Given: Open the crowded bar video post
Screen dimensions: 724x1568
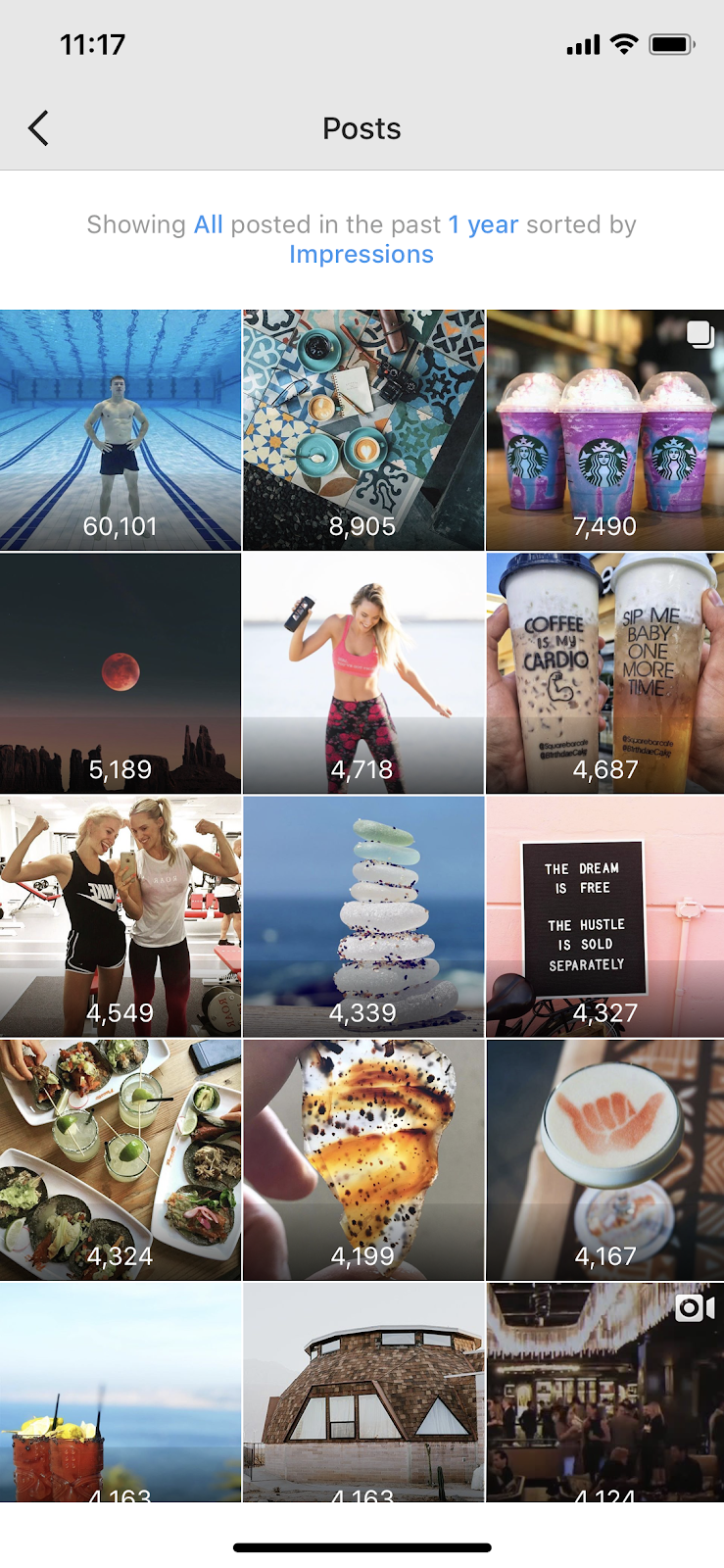Looking at the screenshot, I should [x=604, y=1392].
